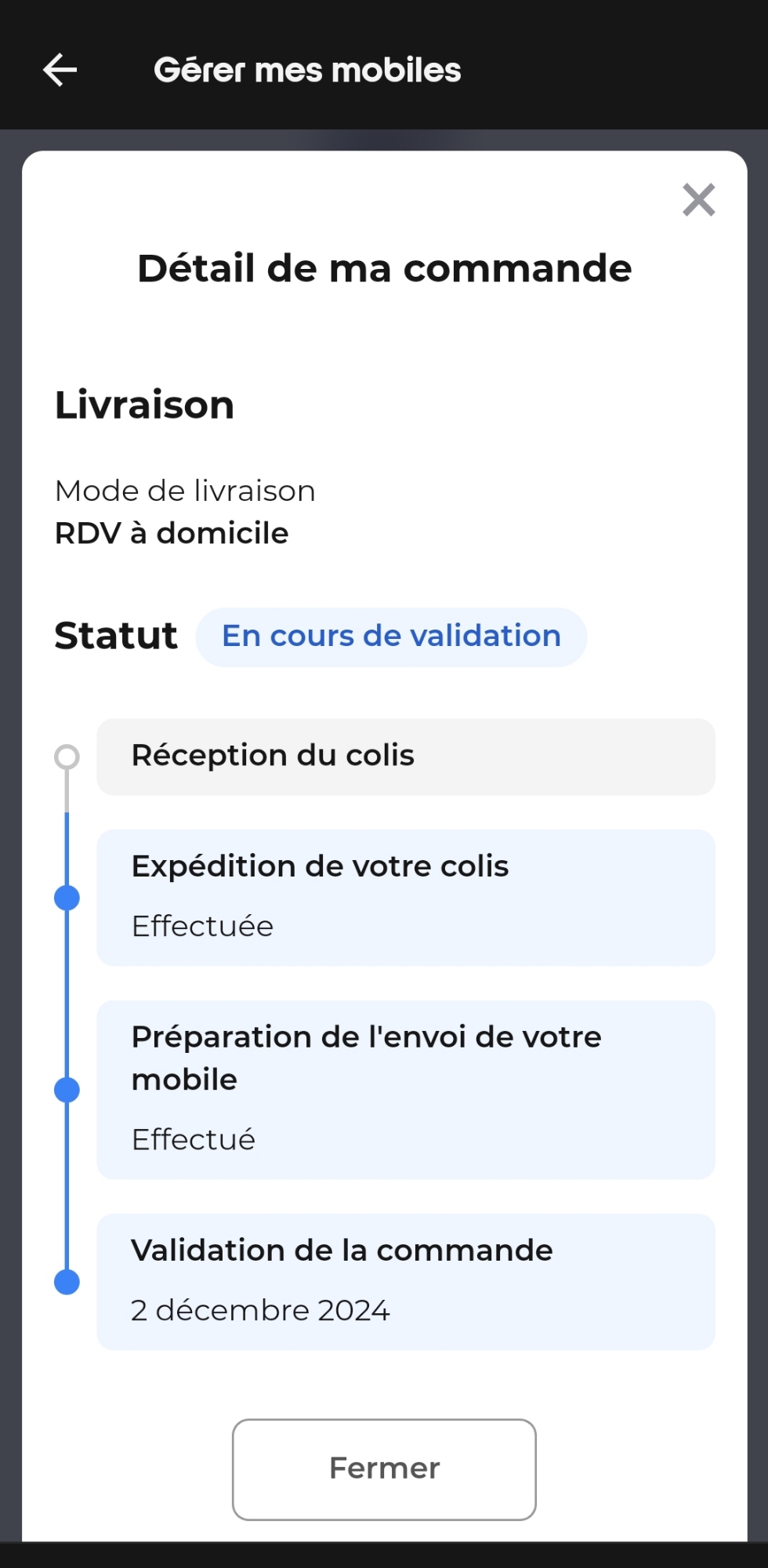
Task: Close the order detail dialog
Action: point(698,200)
